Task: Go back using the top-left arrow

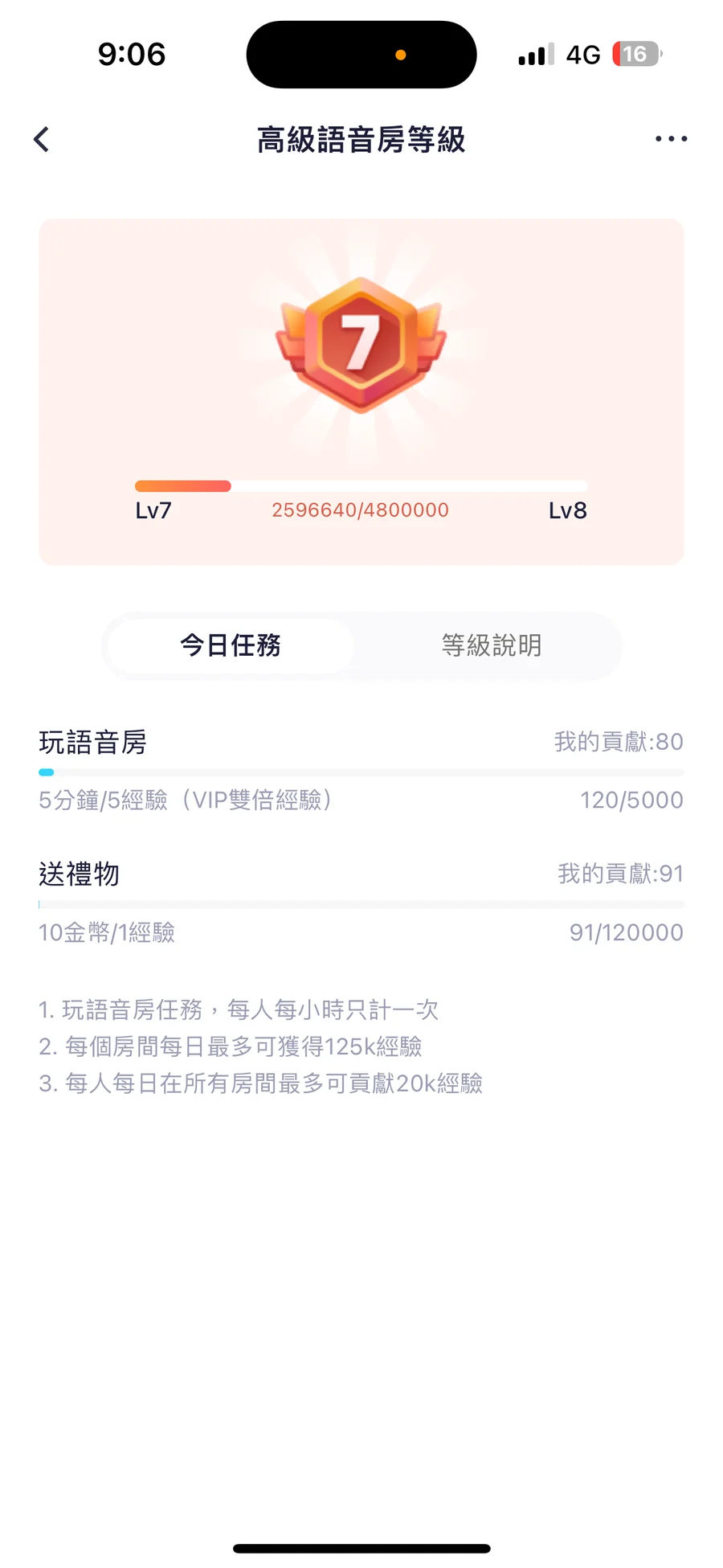Action: click(42, 139)
